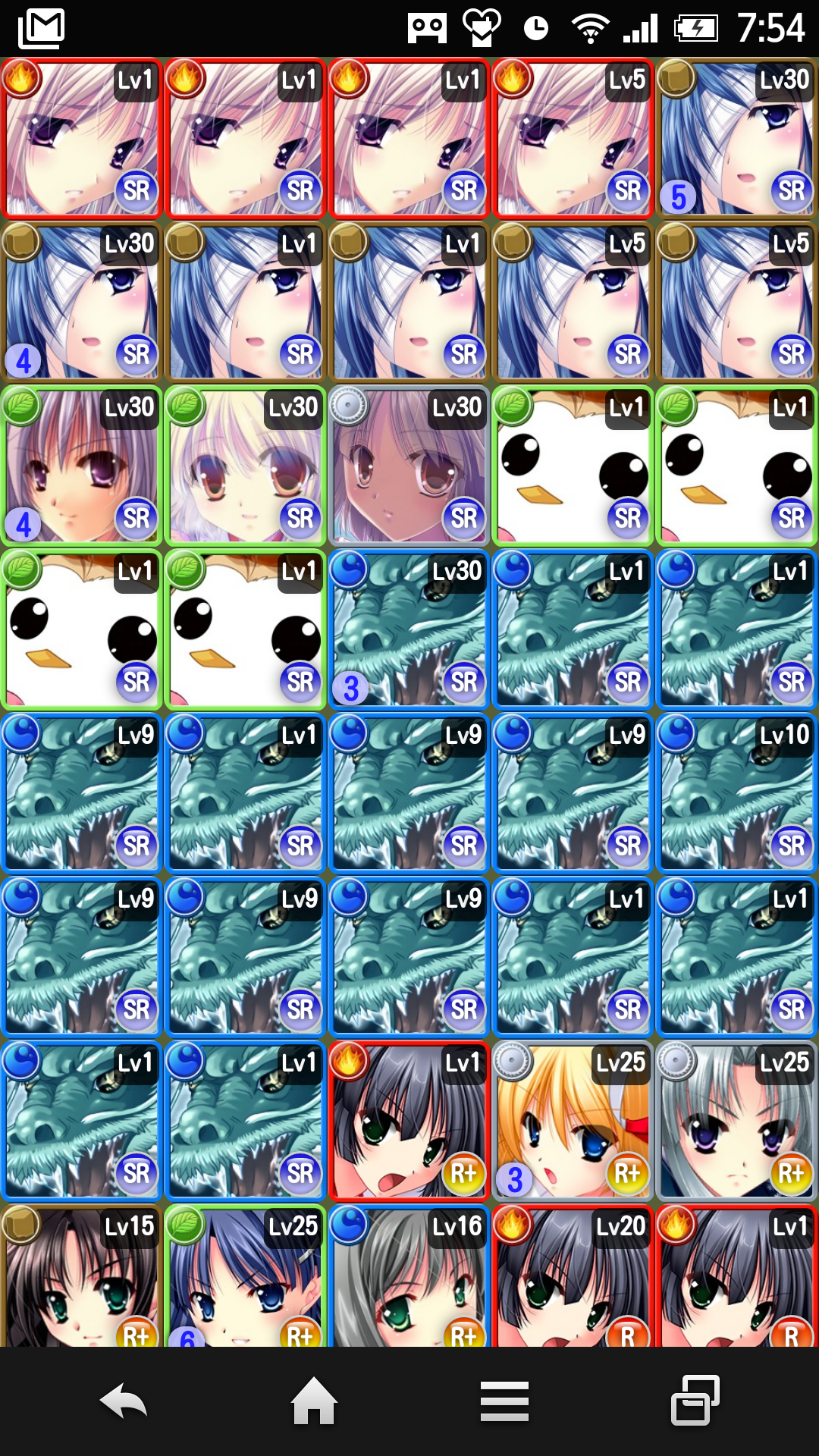Open the black-haired fire R+ card at Lv1
This screenshot has height=1456, width=819.
pyautogui.click(x=409, y=1121)
